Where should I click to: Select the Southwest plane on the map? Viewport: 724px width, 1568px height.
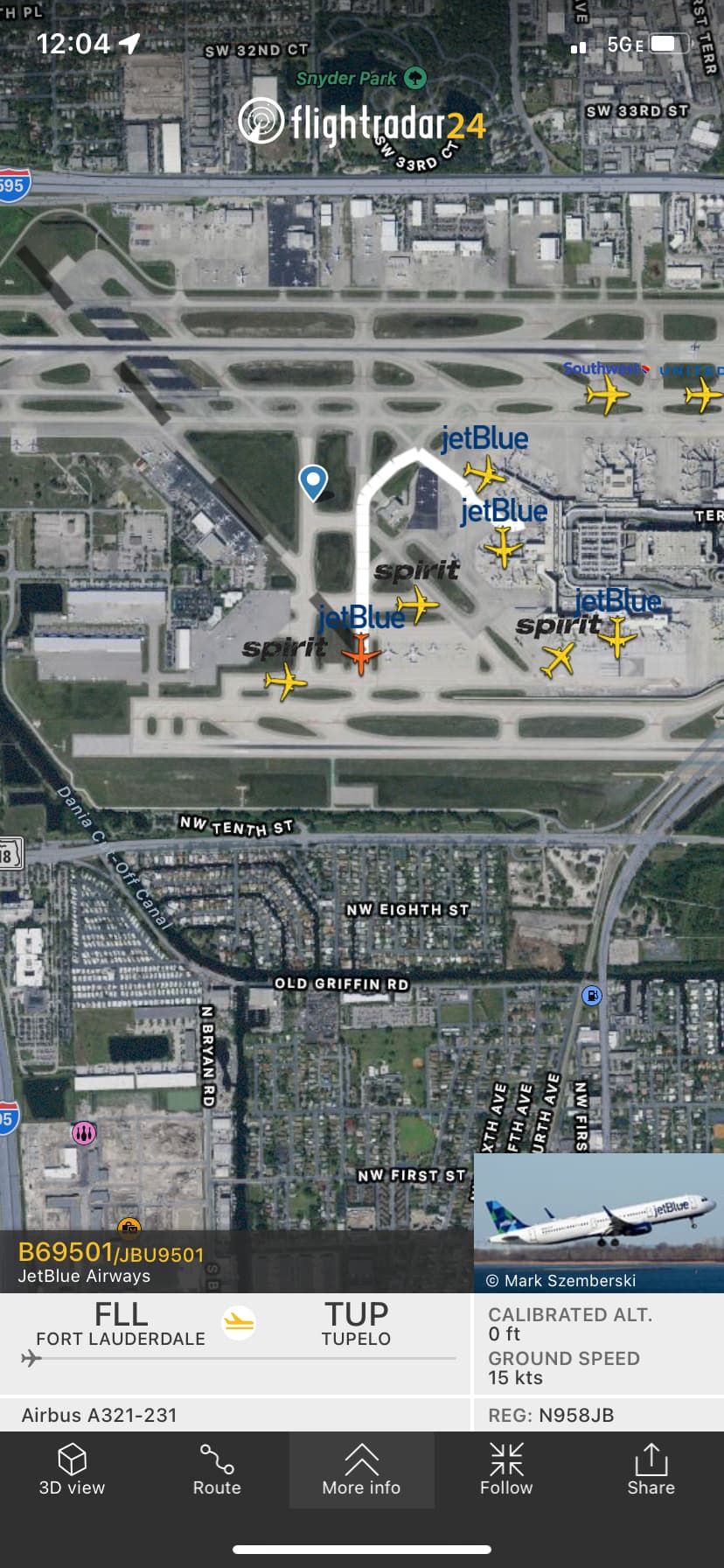click(608, 395)
